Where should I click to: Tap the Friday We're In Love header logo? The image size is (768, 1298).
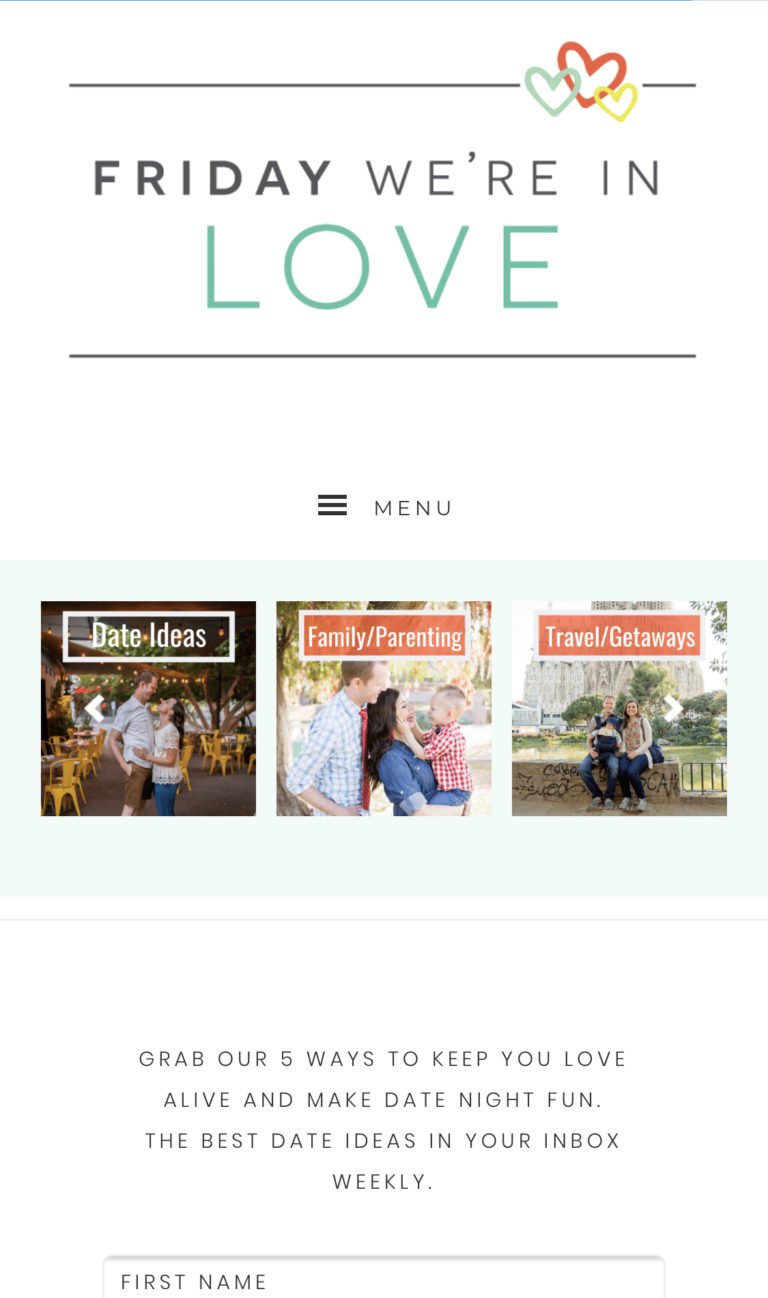click(382, 198)
